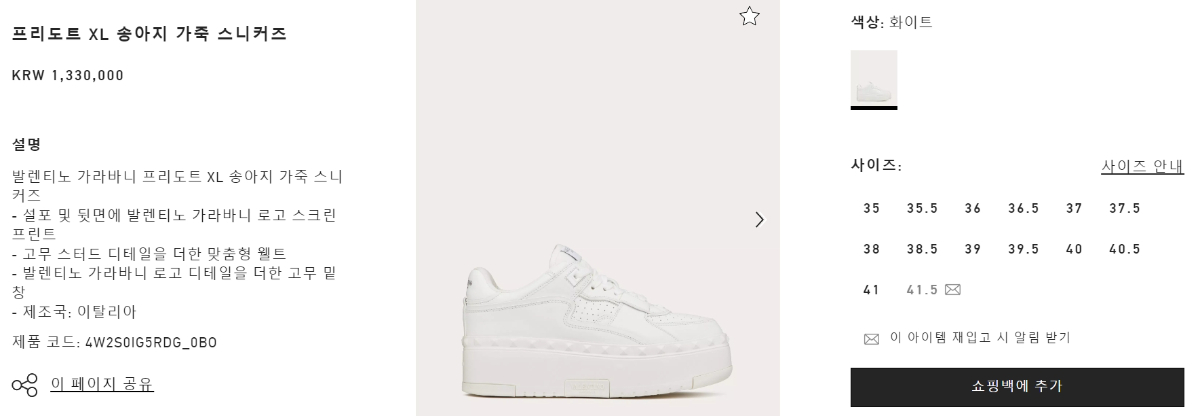The width and height of the screenshot is (1200, 416).
Task: Pick size 39.5
Action: pos(1023,249)
